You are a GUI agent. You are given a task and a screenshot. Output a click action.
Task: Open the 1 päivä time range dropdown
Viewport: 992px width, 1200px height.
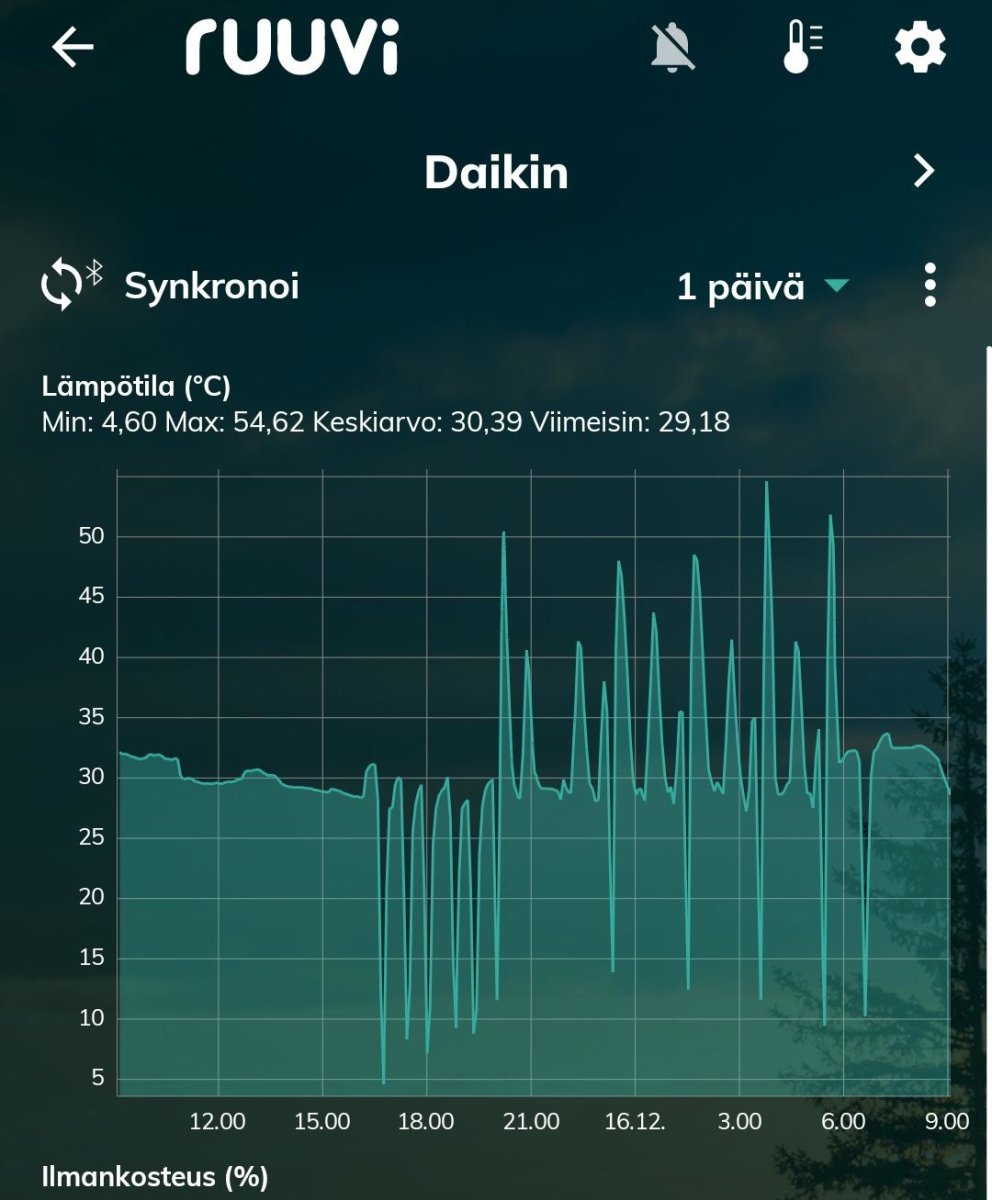click(x=762, y=287)
